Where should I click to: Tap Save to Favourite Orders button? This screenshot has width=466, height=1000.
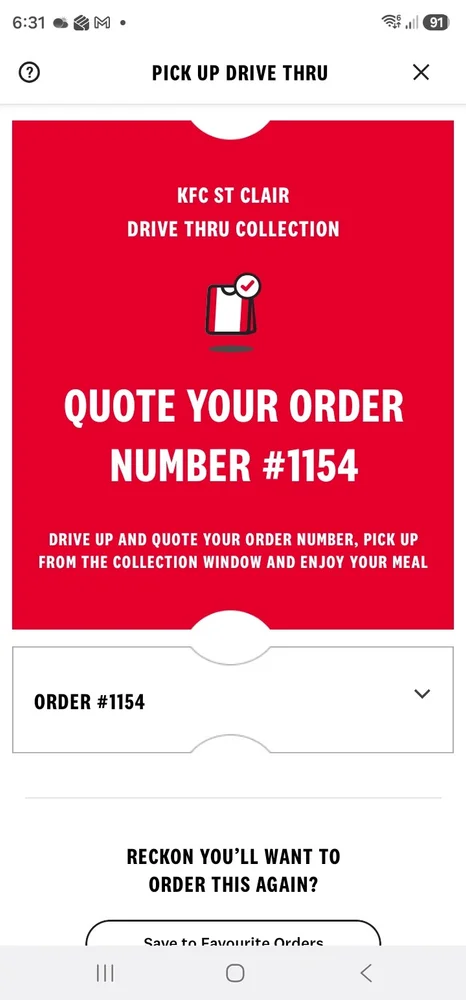click(x=233, y=933)
